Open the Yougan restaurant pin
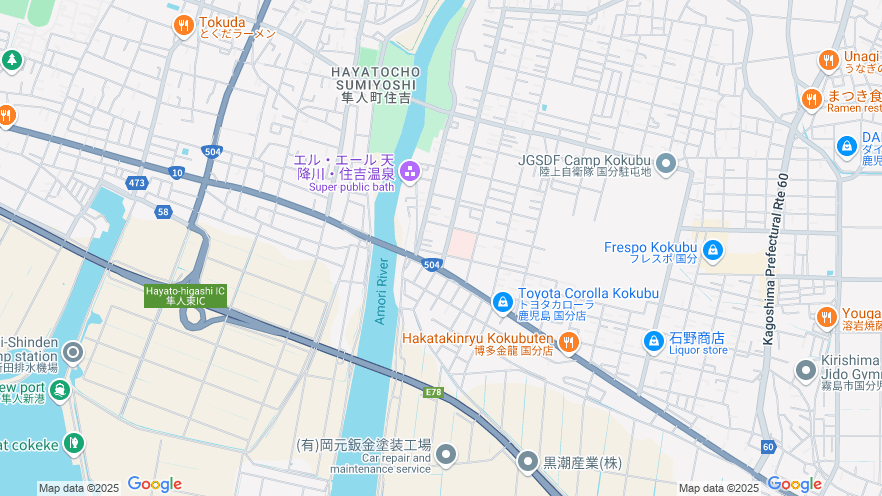Image resolution: width=882 pixels, height=496 pixels. (826, 317)
